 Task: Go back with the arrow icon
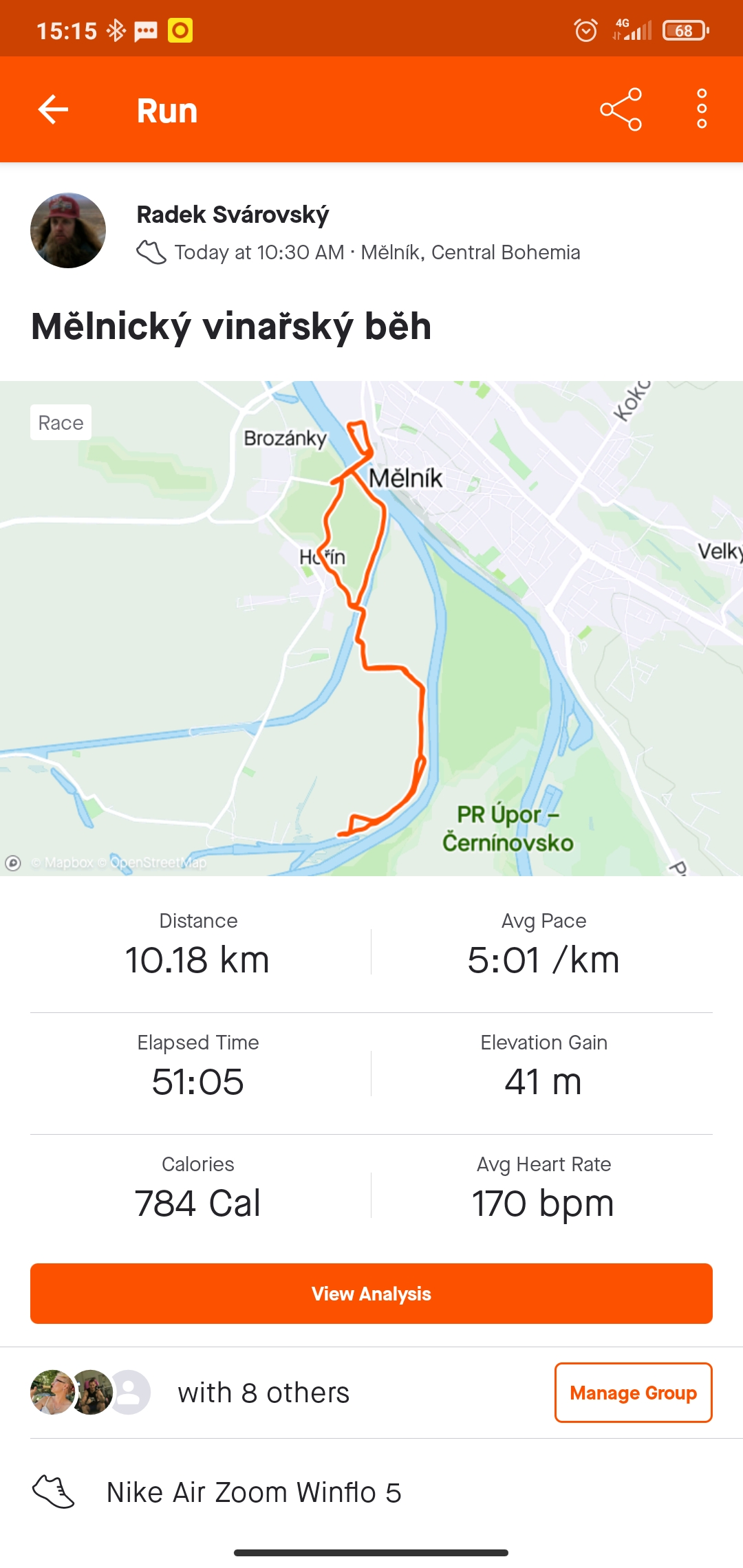[x=53, y=109]
